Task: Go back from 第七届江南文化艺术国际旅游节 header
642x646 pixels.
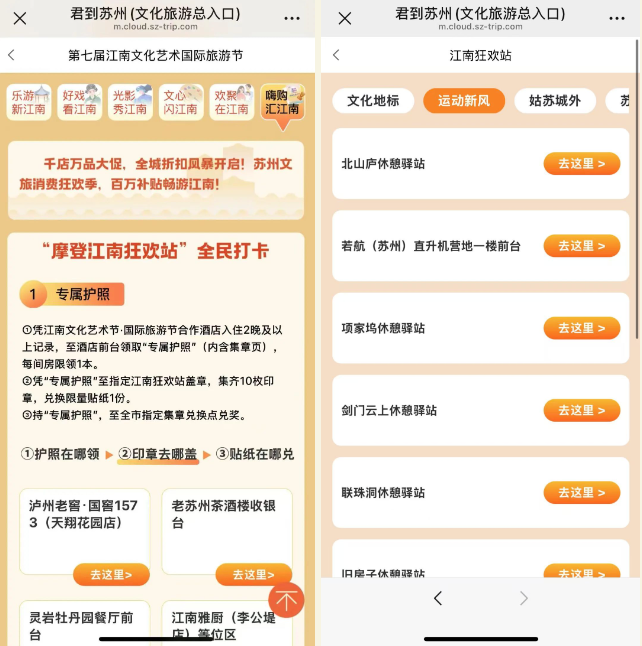Action: point(12,56)
